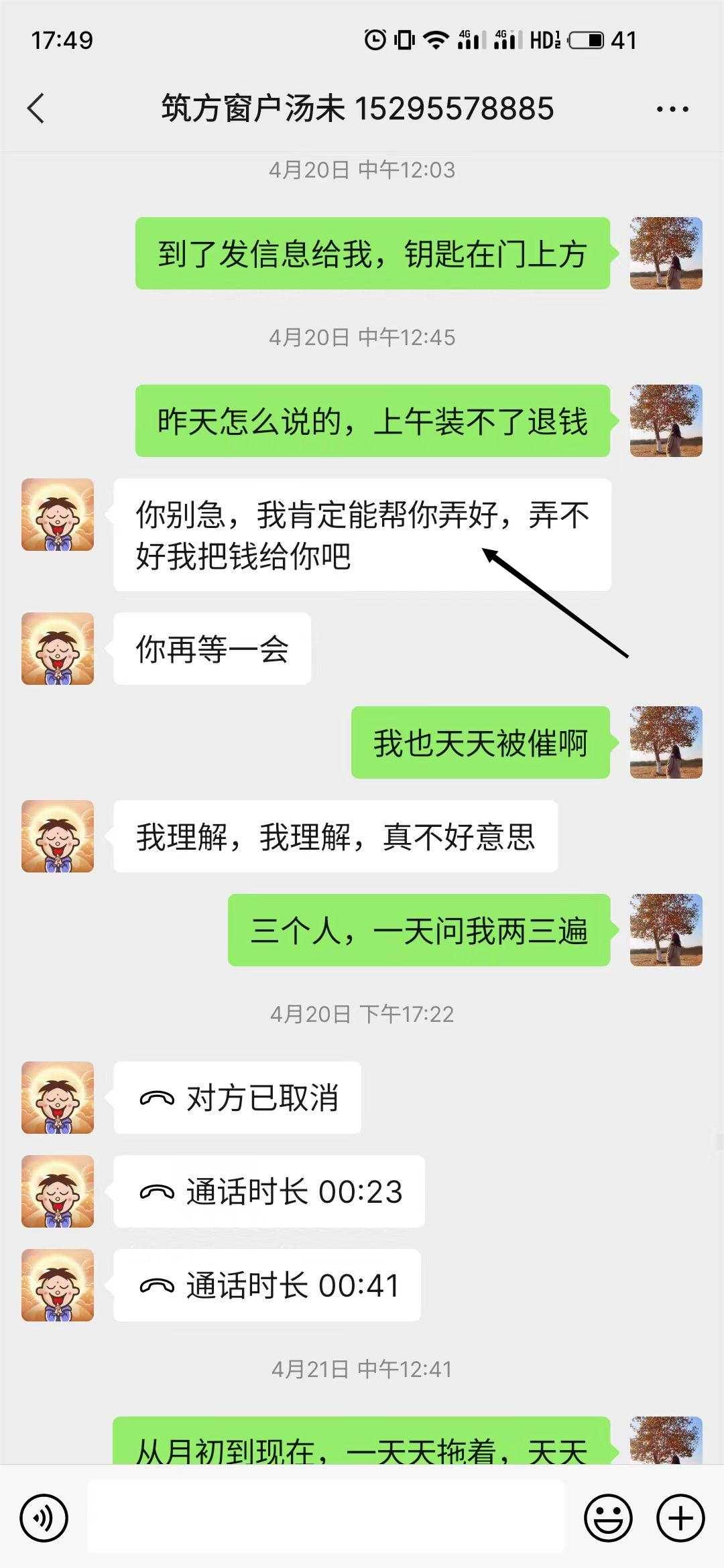Call back from the 通话时长 00:41 record
724x1568 pixels.
(x=267, y=1285)
